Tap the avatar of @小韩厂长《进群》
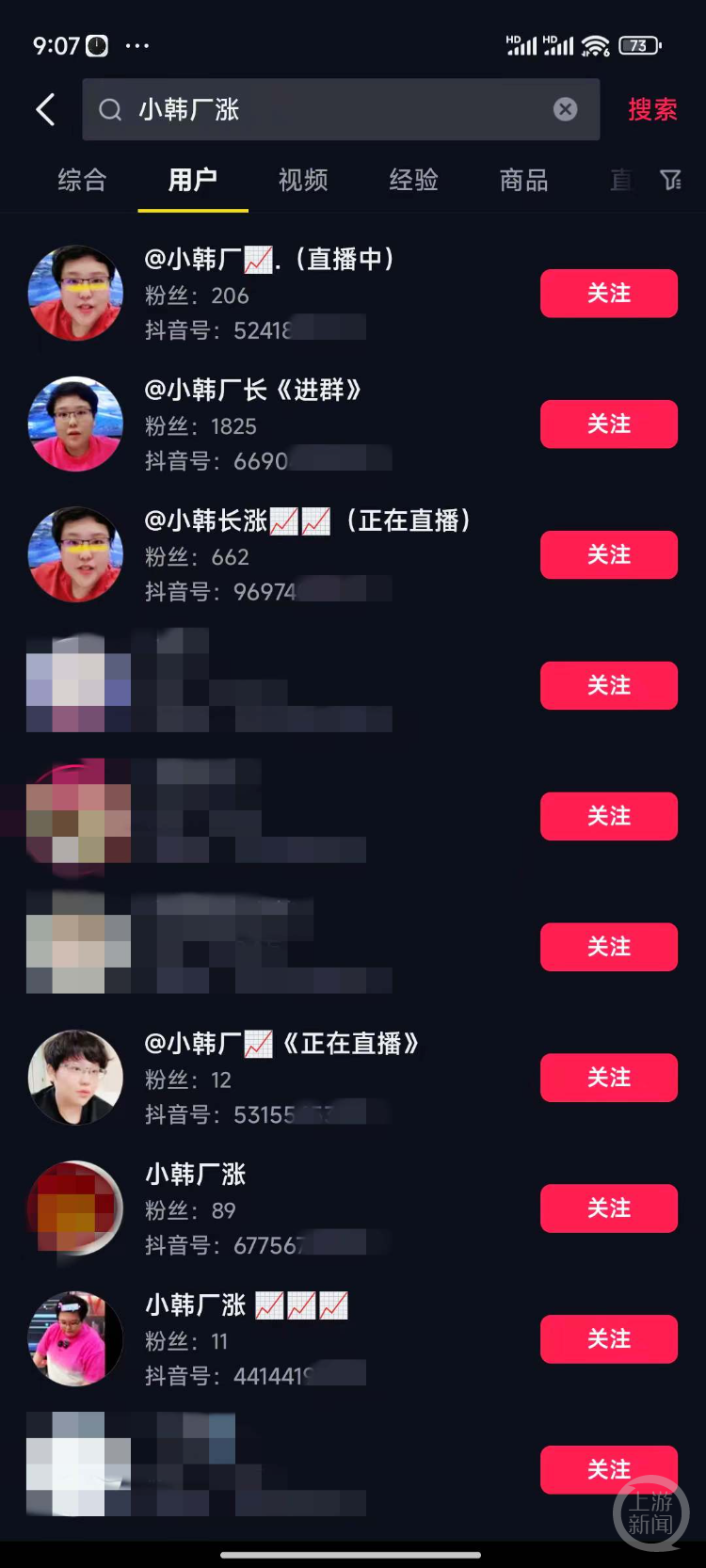The width and height of the screenshot is (706, 1568). pos(75,424)
